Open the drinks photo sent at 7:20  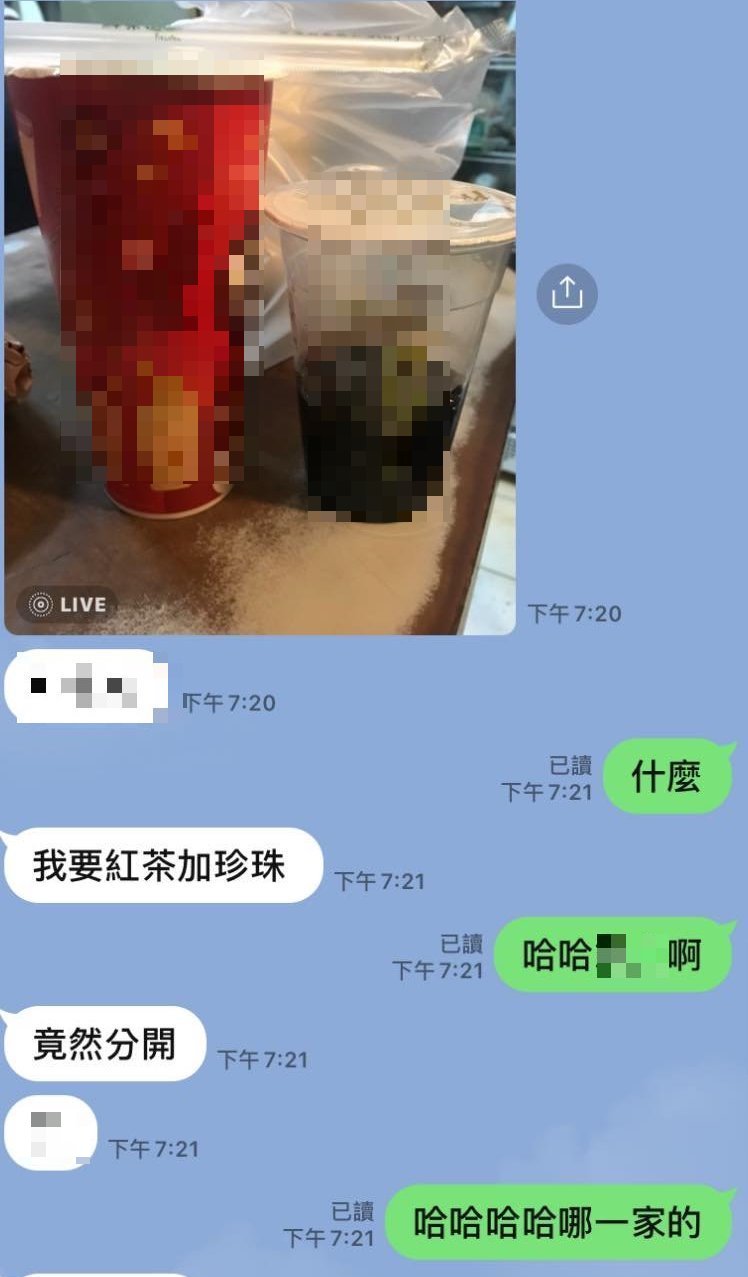[x=260, y=320]
